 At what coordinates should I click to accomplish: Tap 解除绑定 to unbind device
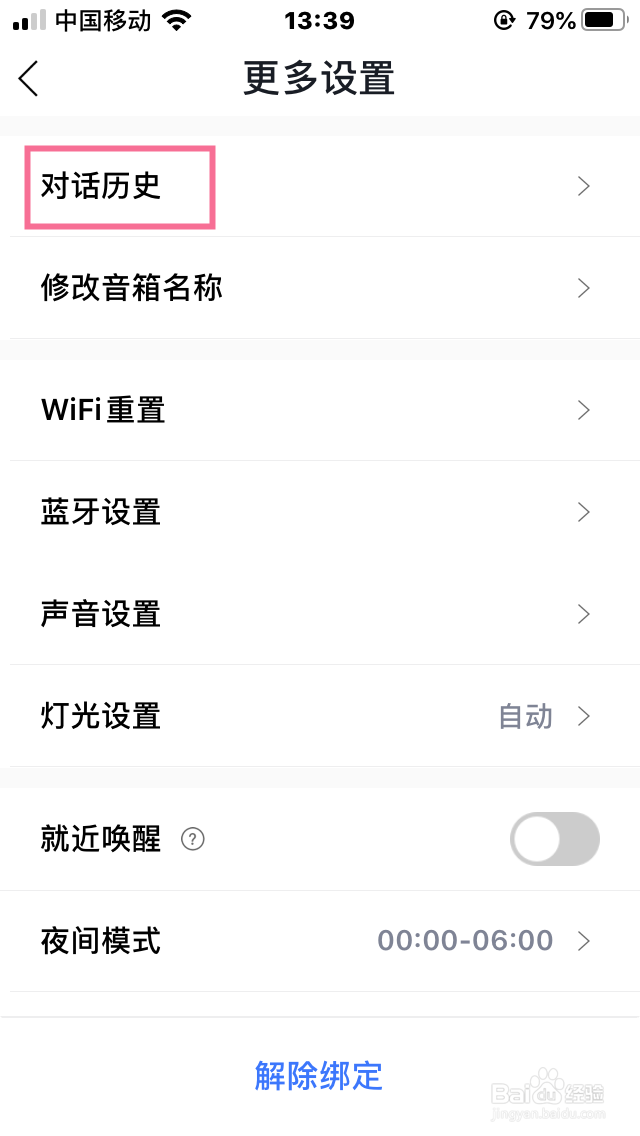(318, 1076)
